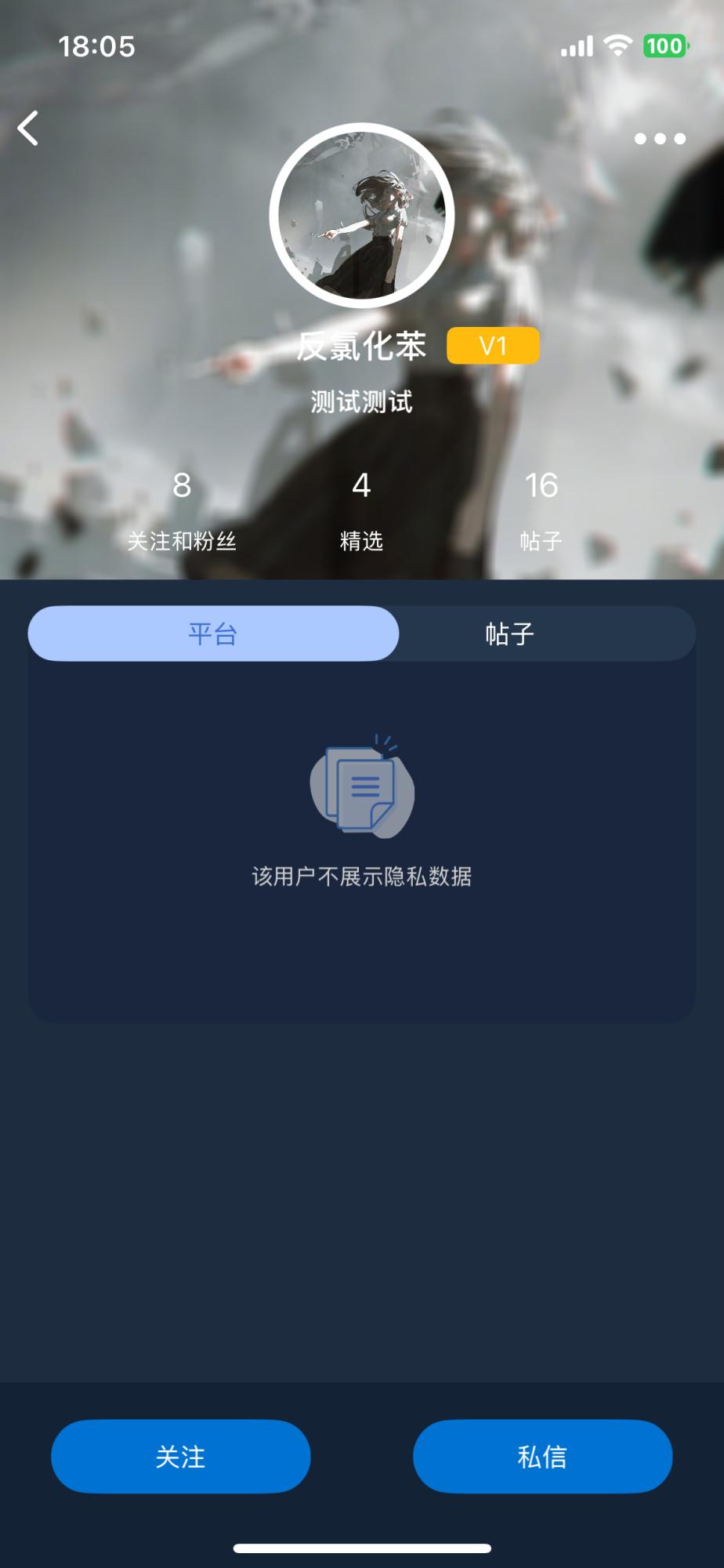Open the three-dot overflow menu
724x1568 pixels.
pos(660,139)
